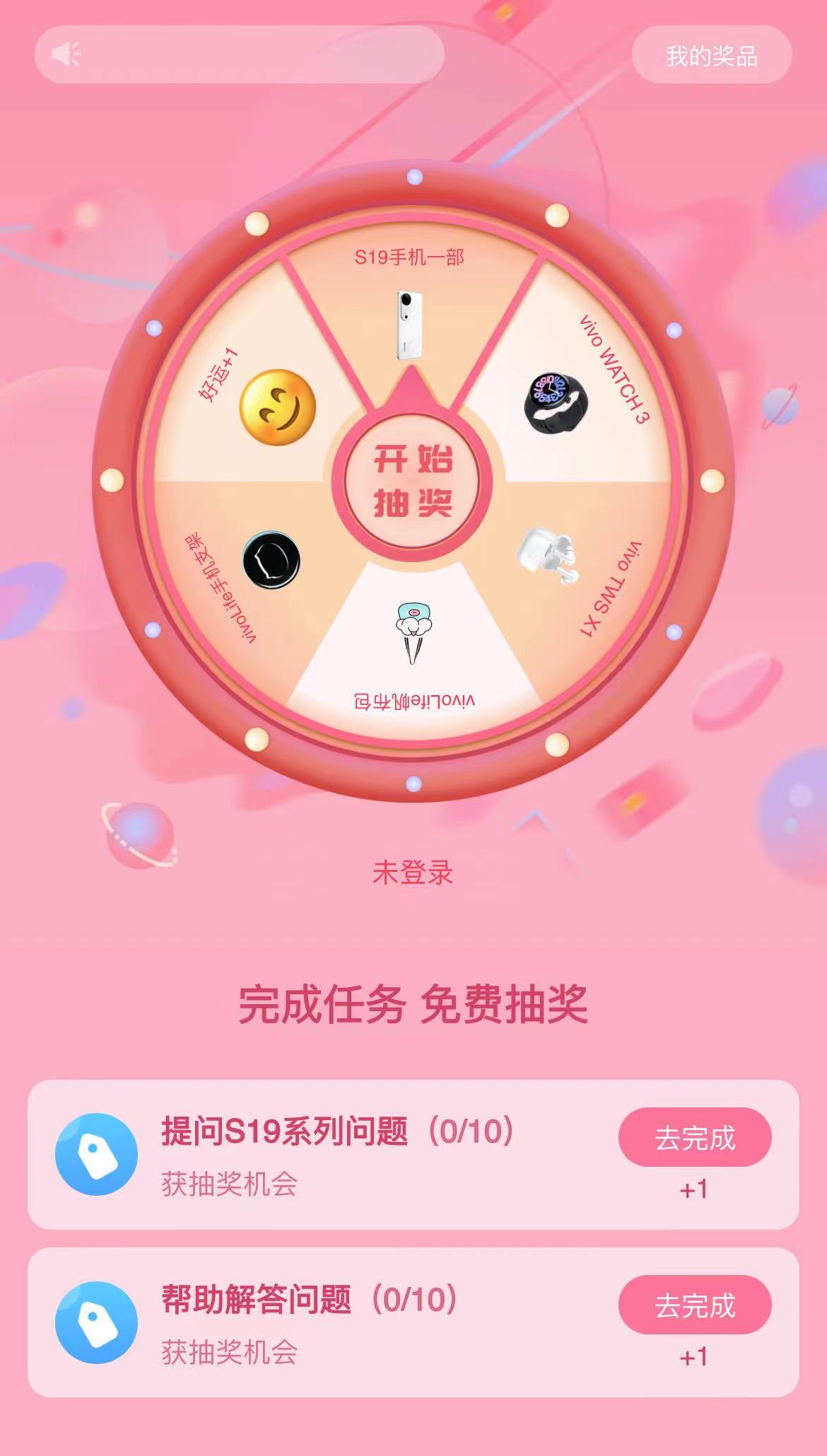Open 我的奖品 prize list
The image size is (827, 1456).
711,55
